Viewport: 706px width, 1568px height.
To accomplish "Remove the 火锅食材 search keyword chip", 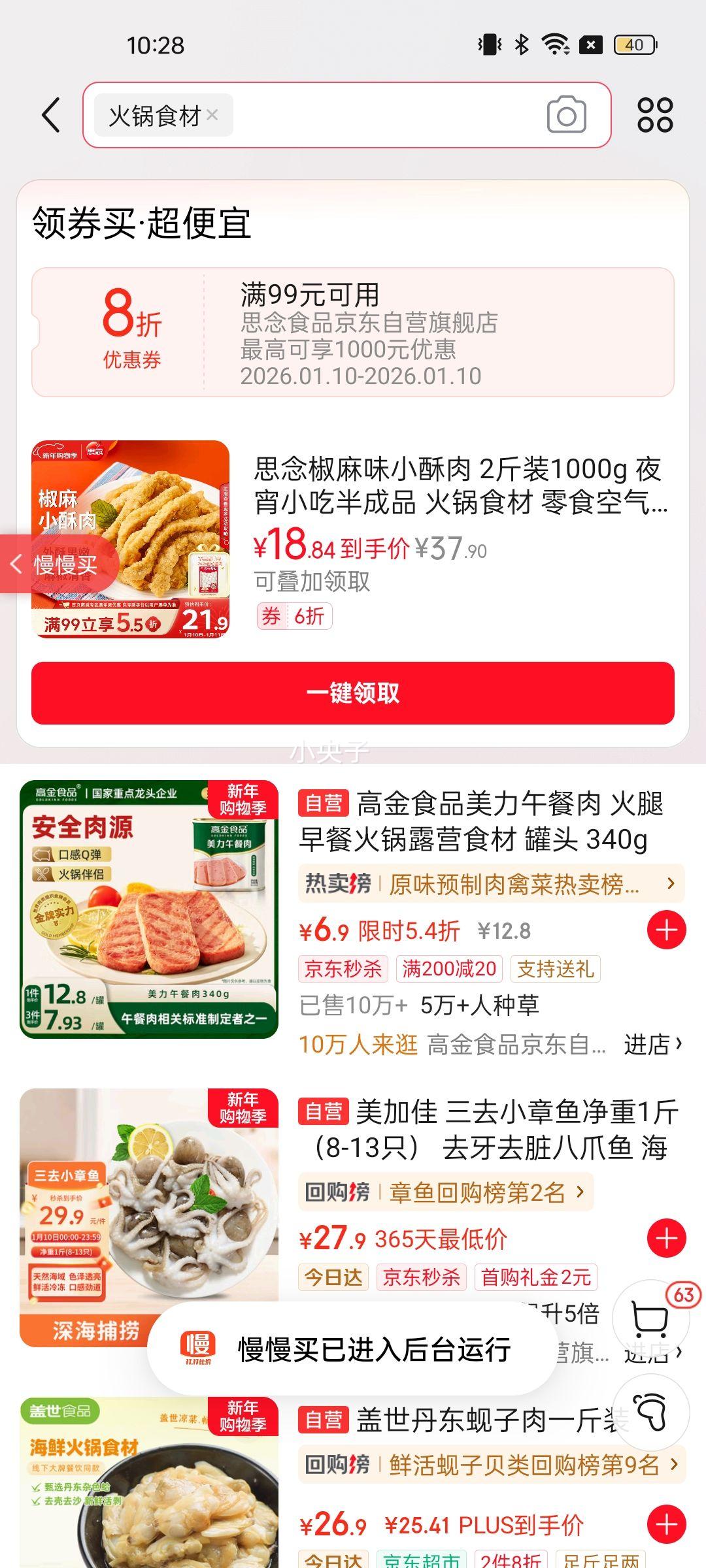I will (x=212, y=115).
